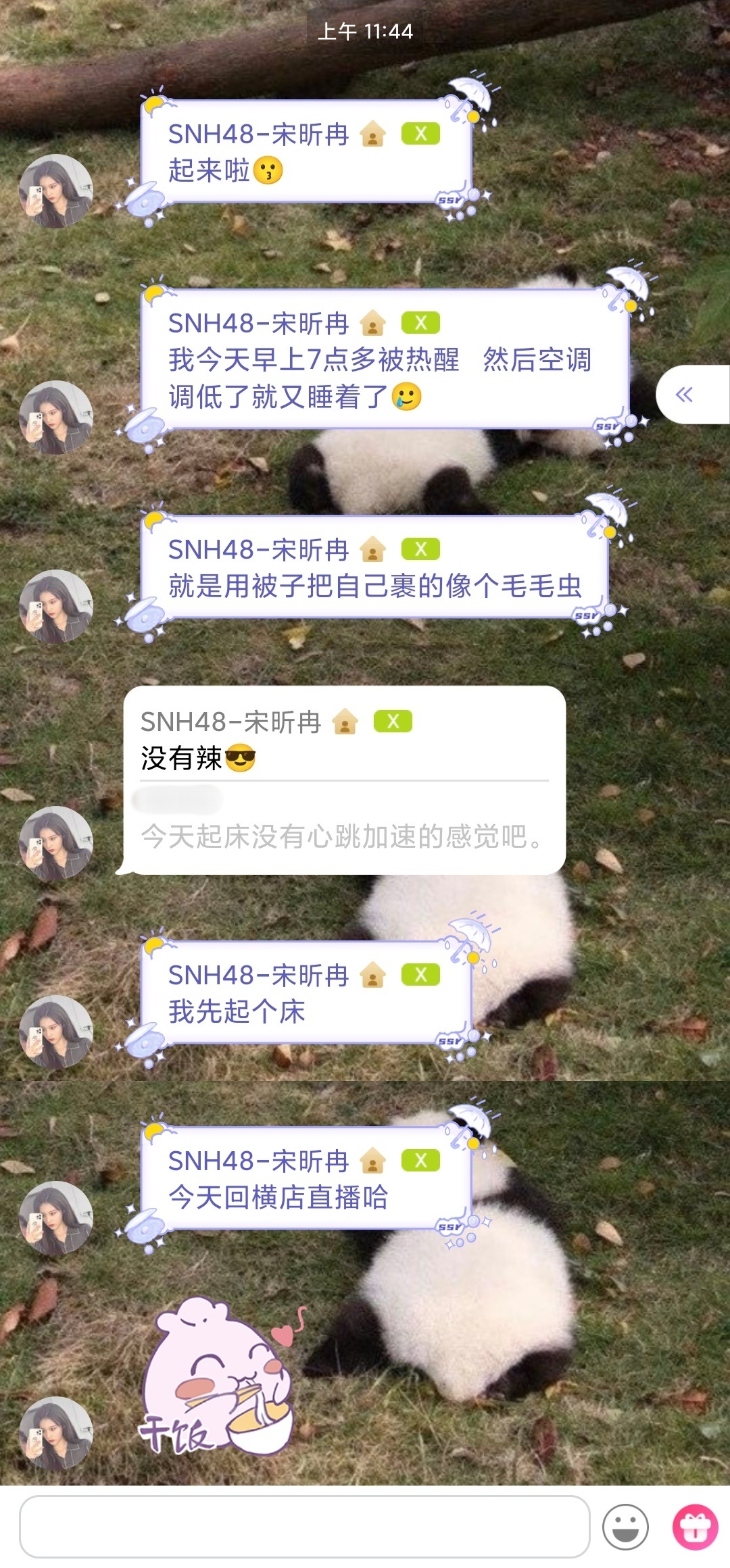Open avatar beside the 起来啦 message
Screen dimensions: 730x1568
pos(55,191)
